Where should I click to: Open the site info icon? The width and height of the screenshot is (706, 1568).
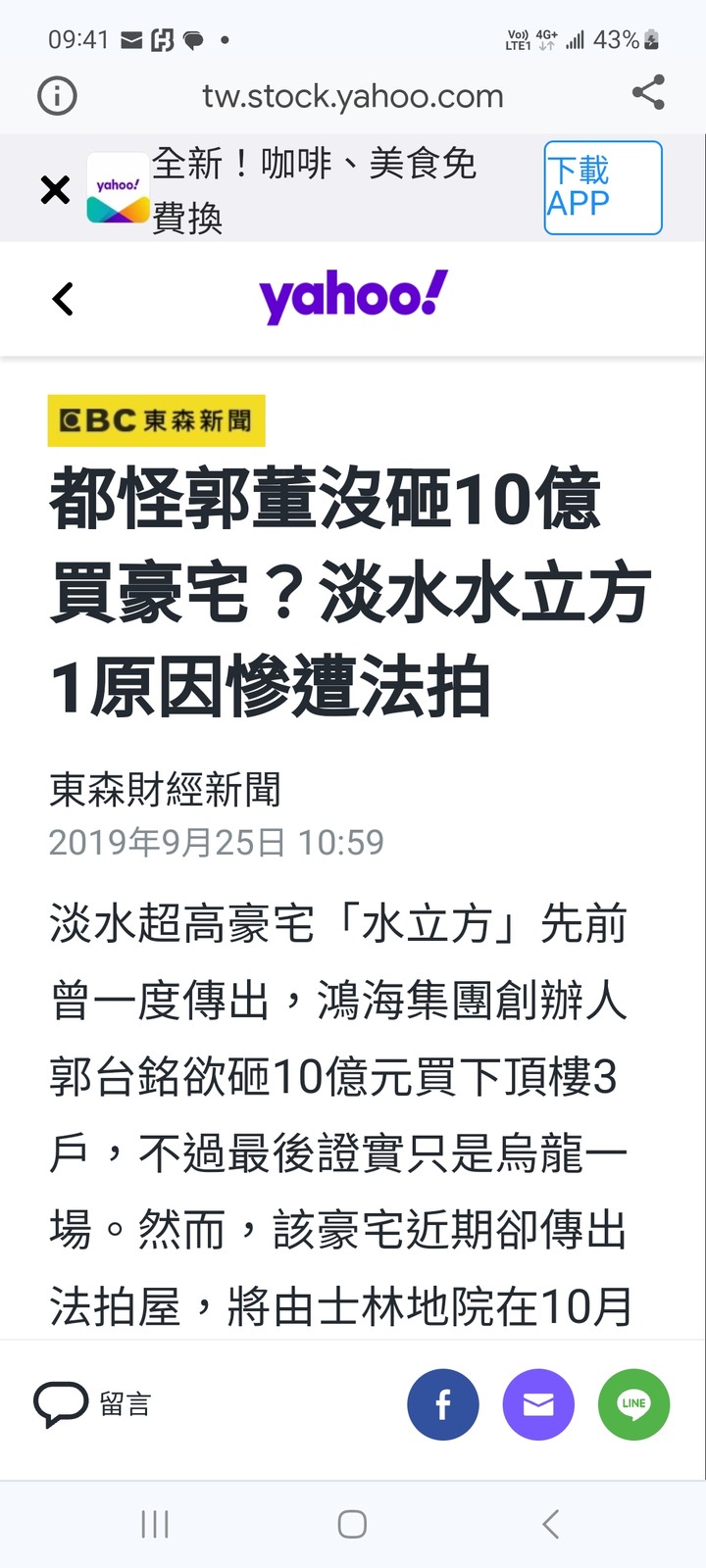click(57, 96)
